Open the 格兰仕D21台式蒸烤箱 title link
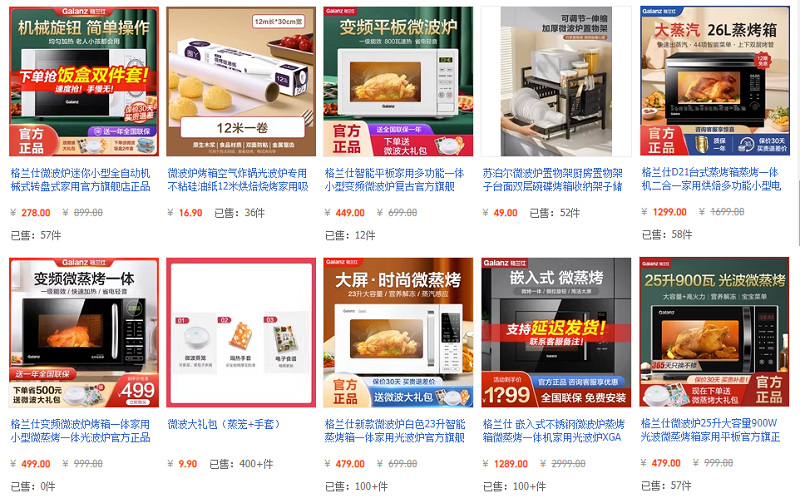Image resolution: width=800 pixels, height=498 pixels. 712,179
